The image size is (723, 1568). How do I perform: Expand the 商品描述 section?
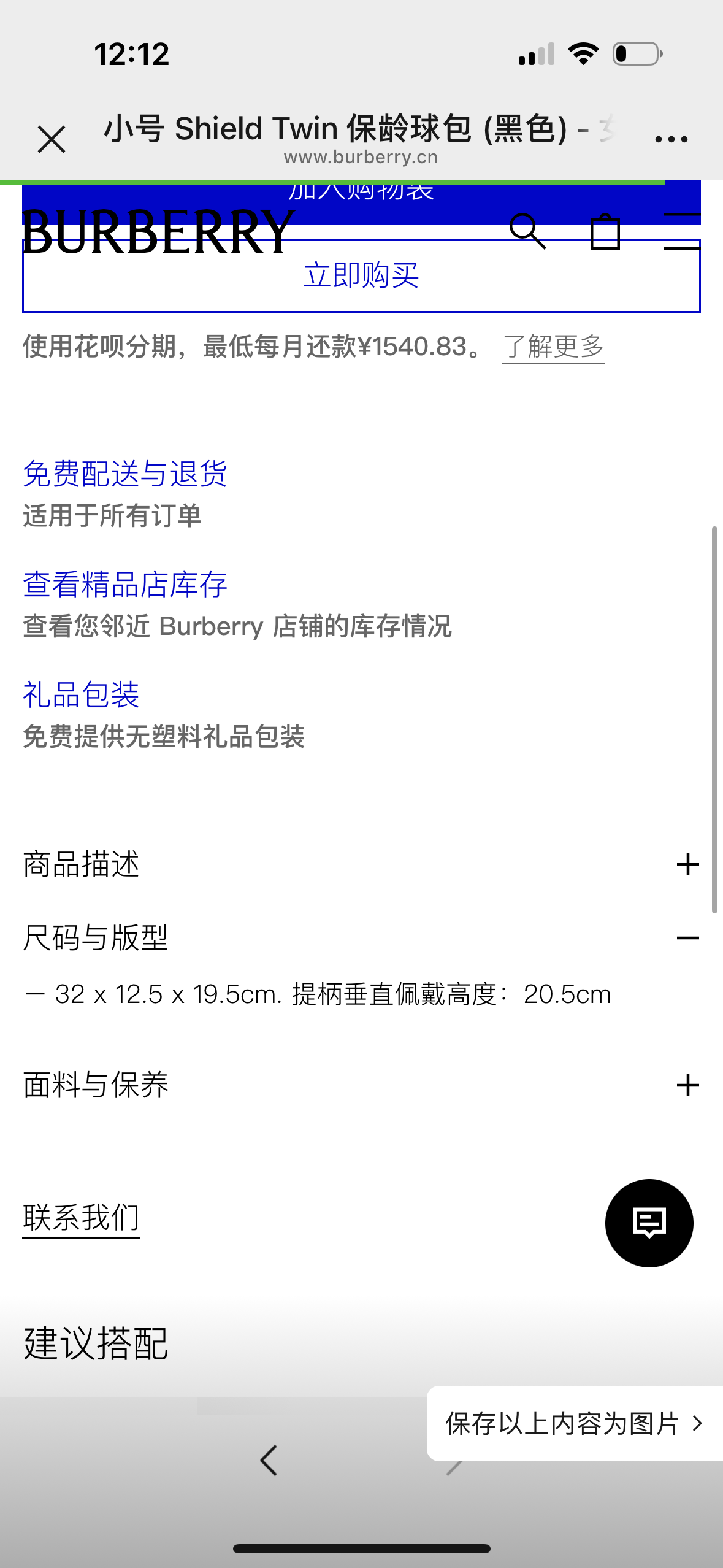[687, 864]
